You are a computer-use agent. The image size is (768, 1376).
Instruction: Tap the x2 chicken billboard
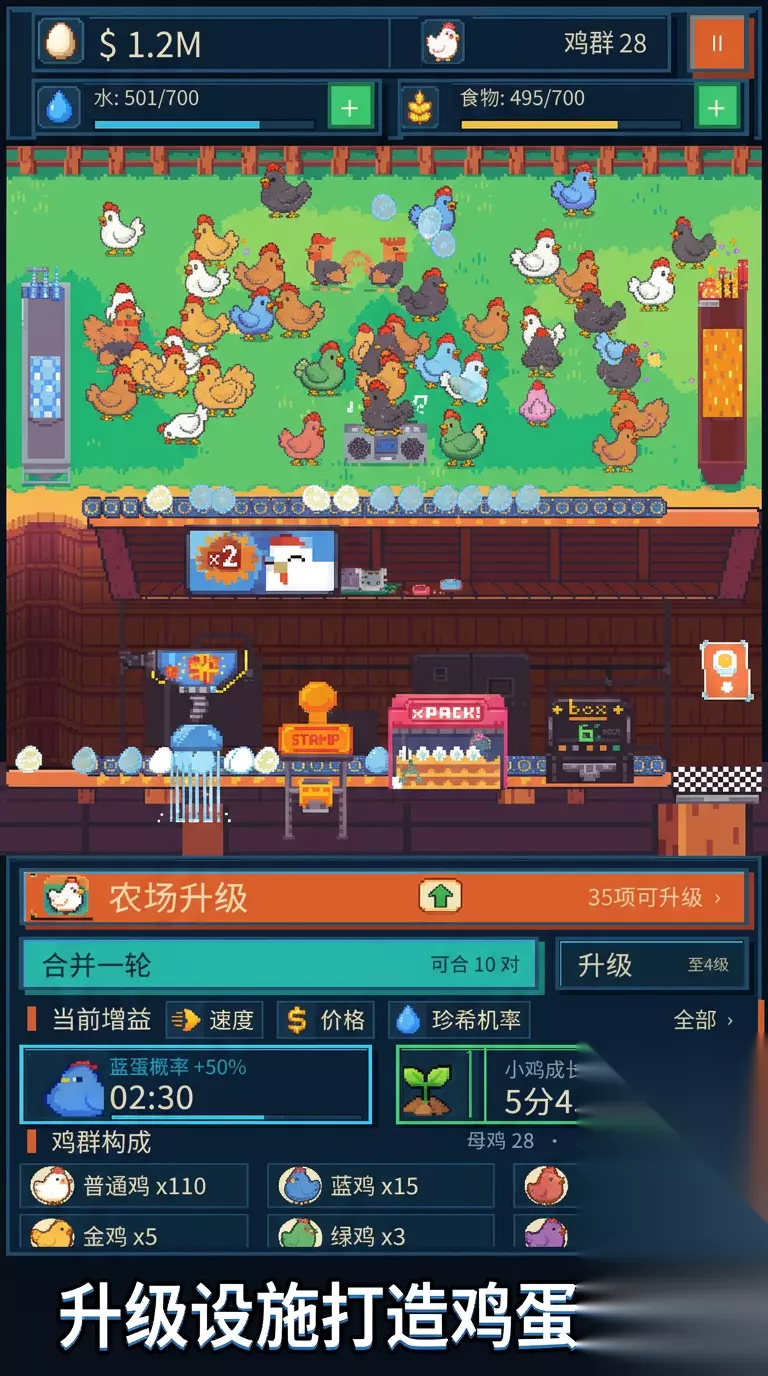coord(262,562)
